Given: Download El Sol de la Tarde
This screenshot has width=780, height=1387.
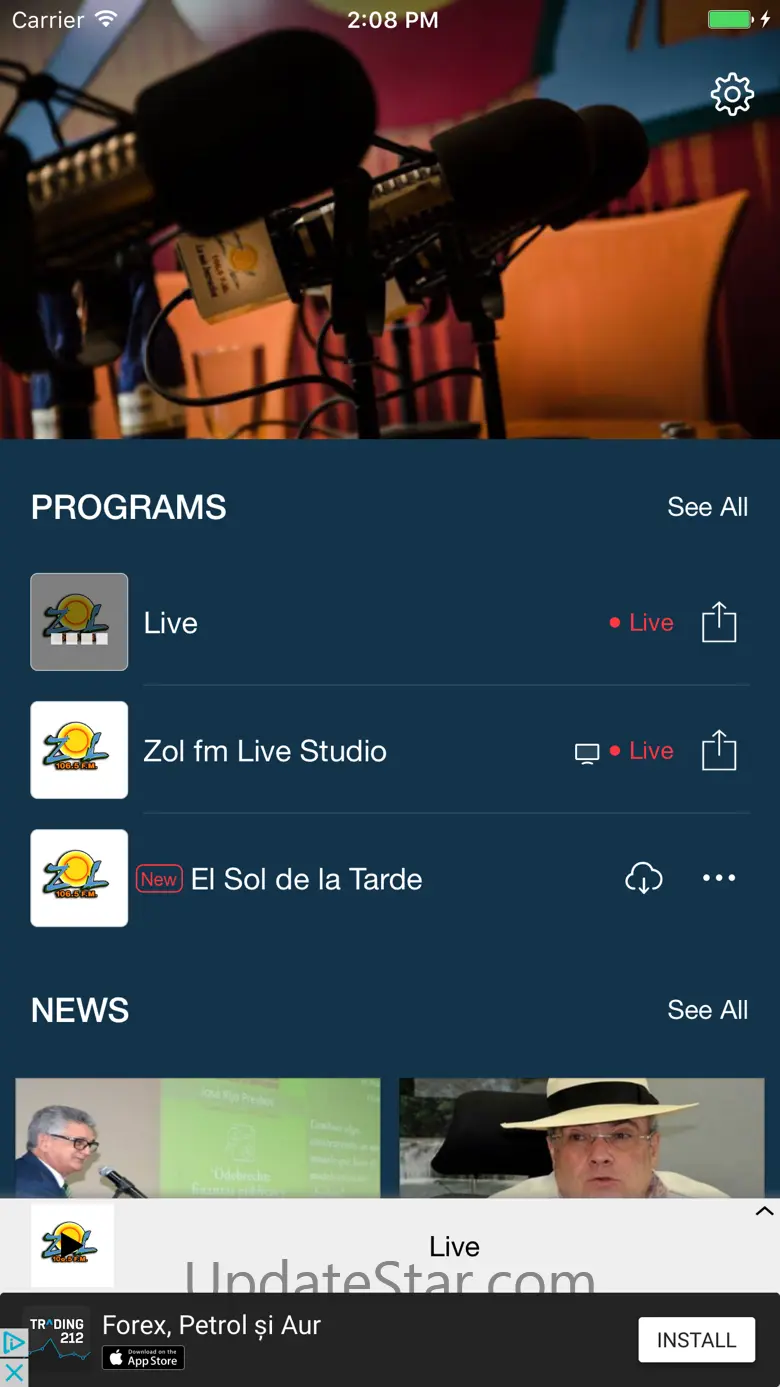Looking at the screenshot, I should [644, 878].
